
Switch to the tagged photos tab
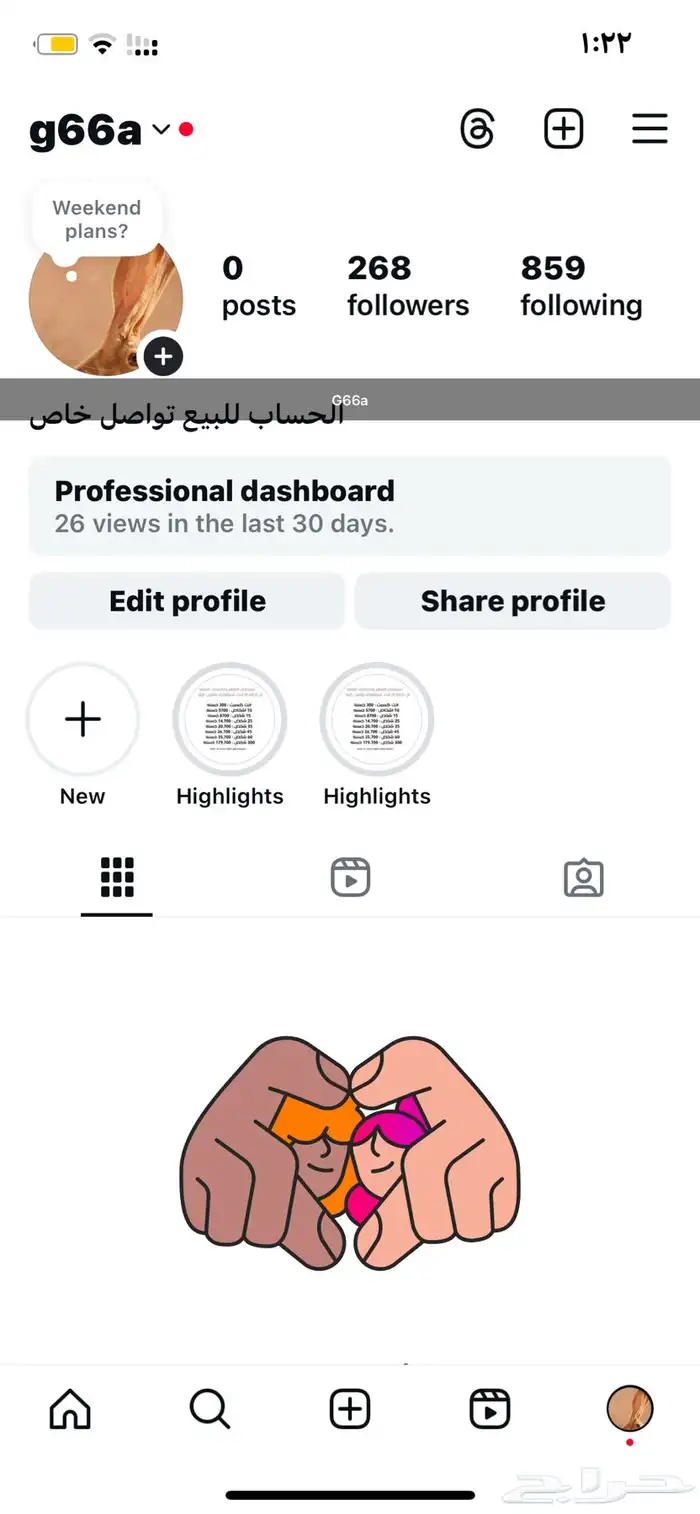point(583,878)
